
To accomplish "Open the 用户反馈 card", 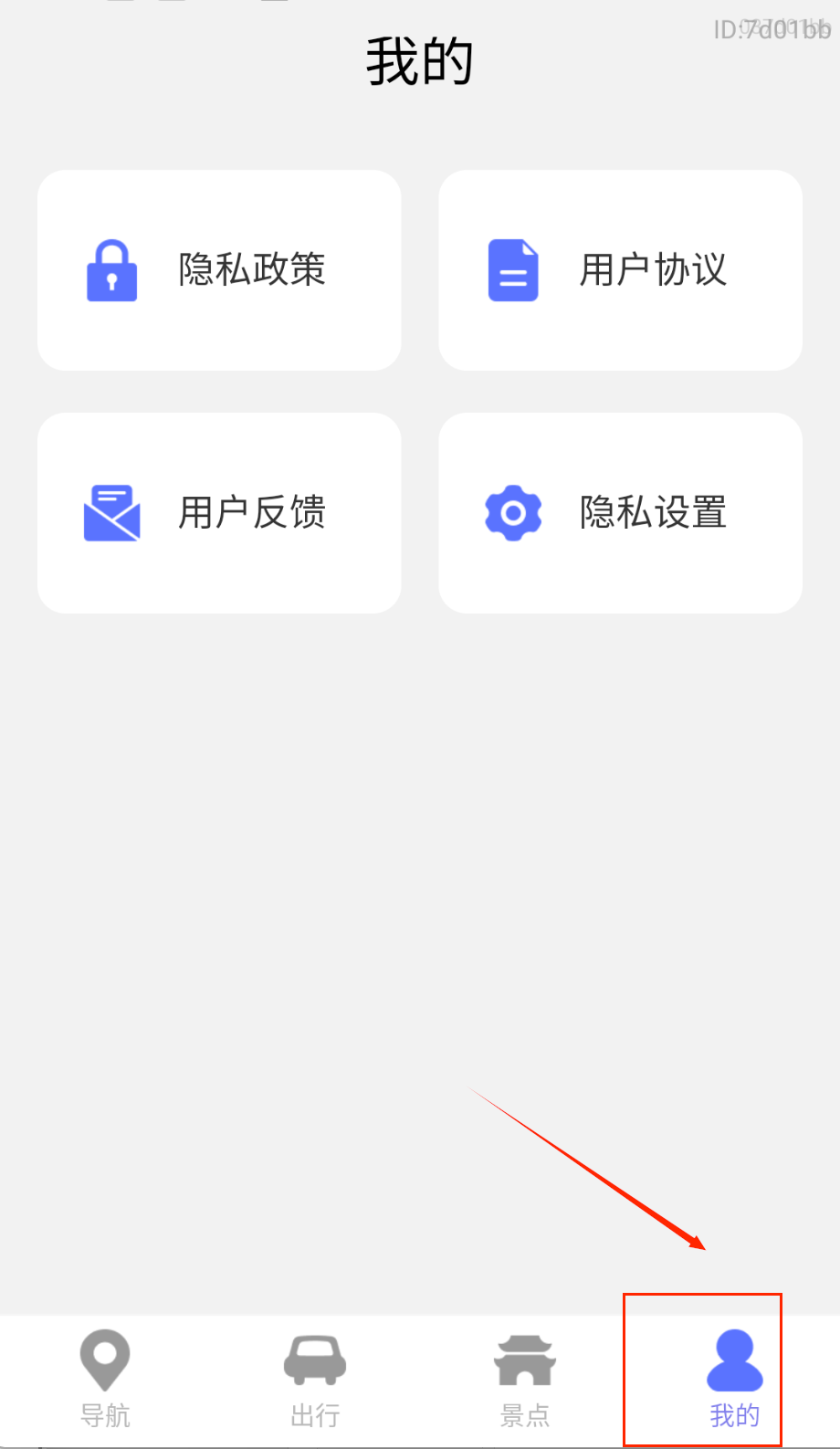I will pyautogui.click(x=219, y=513).
